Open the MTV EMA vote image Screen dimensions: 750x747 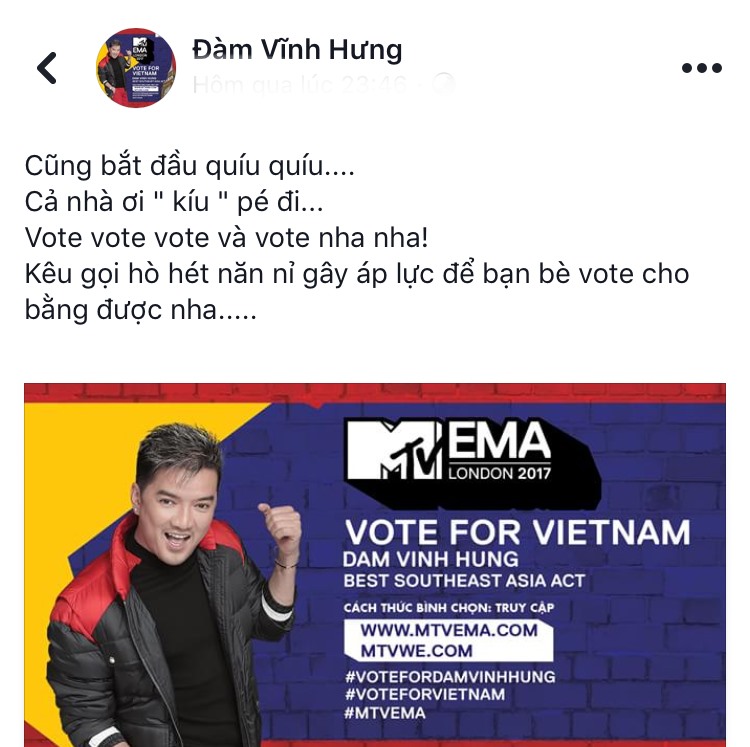click(375, 565)
